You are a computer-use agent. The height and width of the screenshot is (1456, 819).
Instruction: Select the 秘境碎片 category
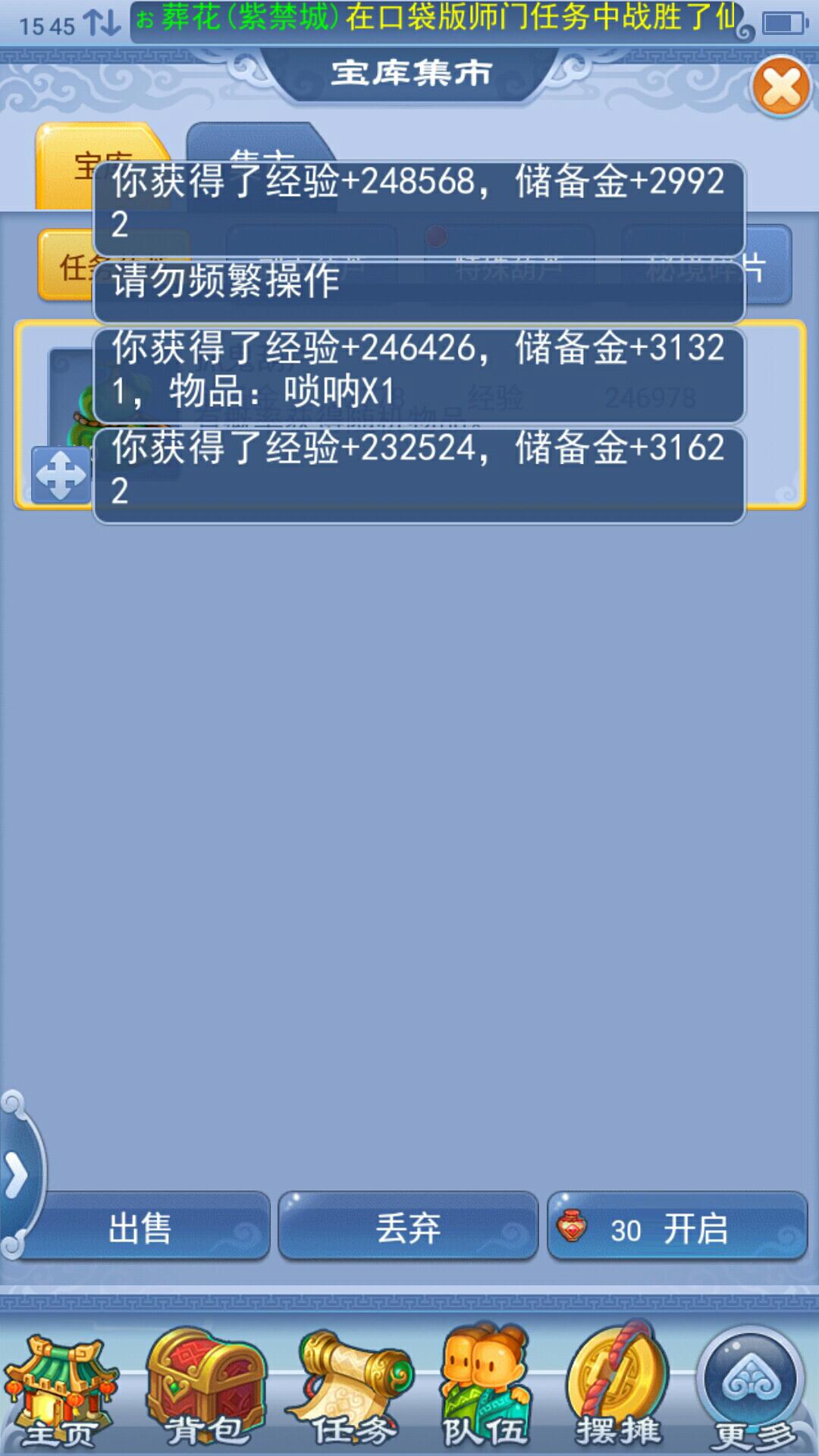(x=766, y=265)
